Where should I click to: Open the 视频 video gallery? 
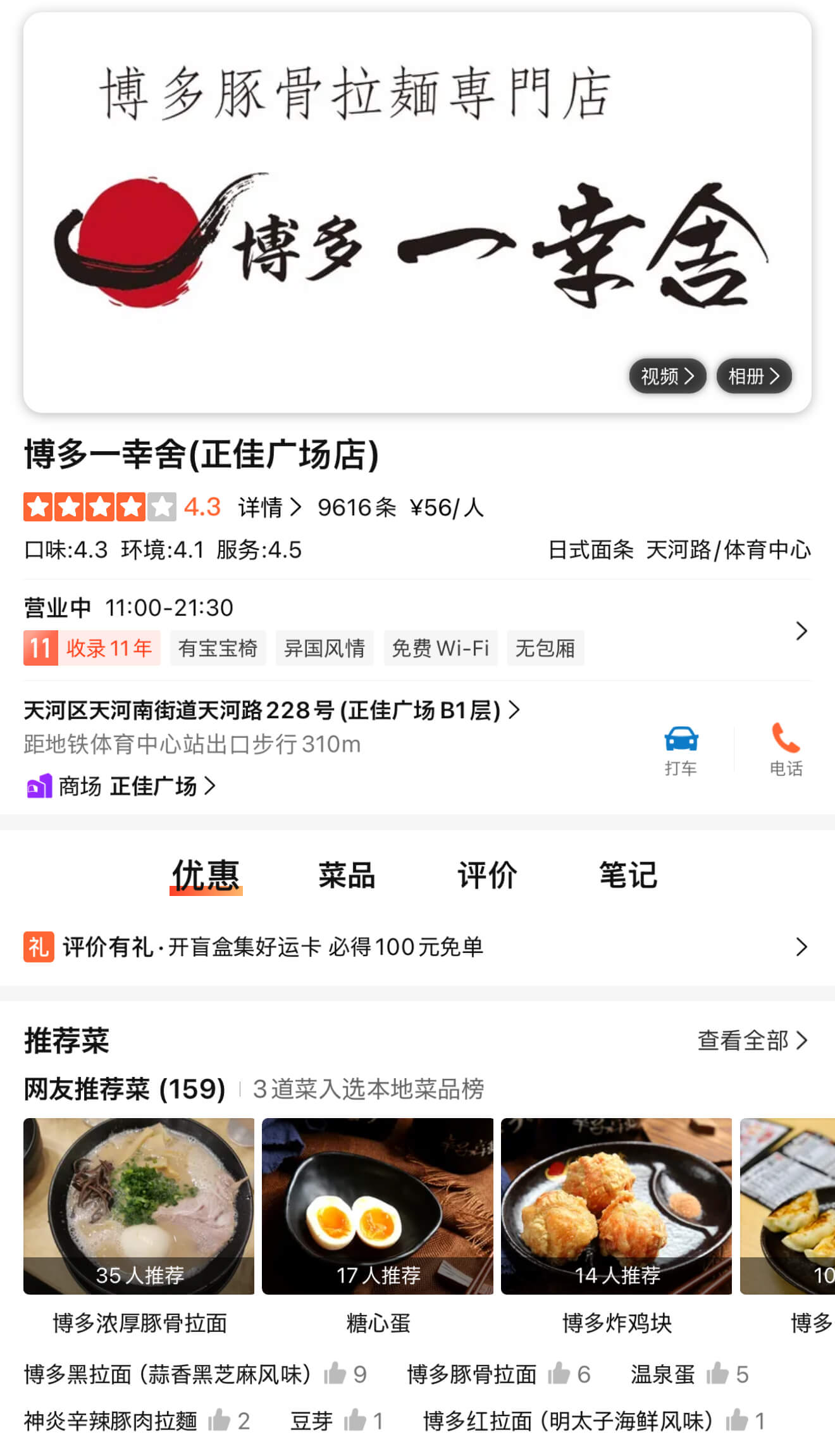point(667,376)
